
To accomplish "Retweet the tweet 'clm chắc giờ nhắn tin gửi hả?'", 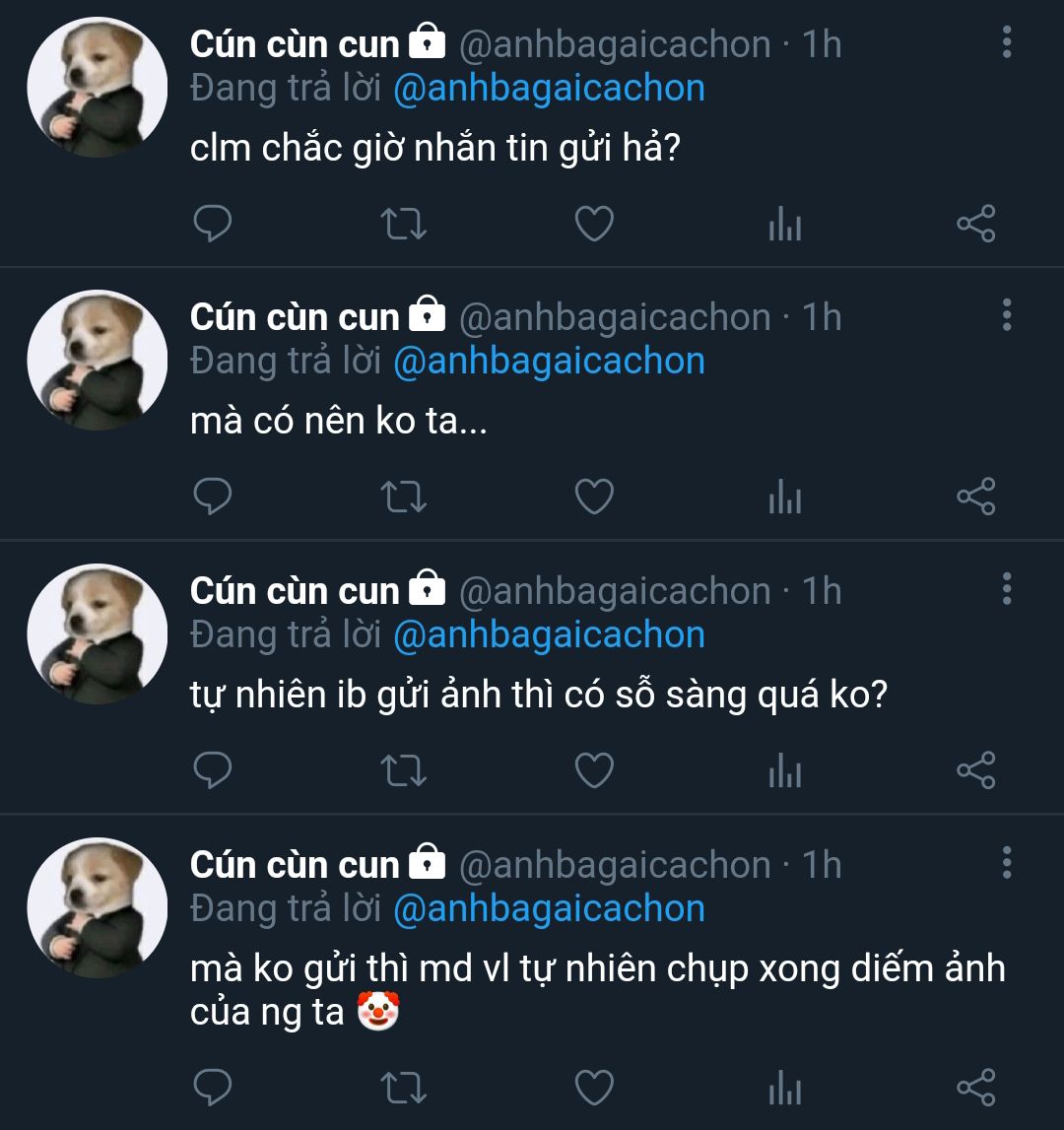I will tap(404, 224).
